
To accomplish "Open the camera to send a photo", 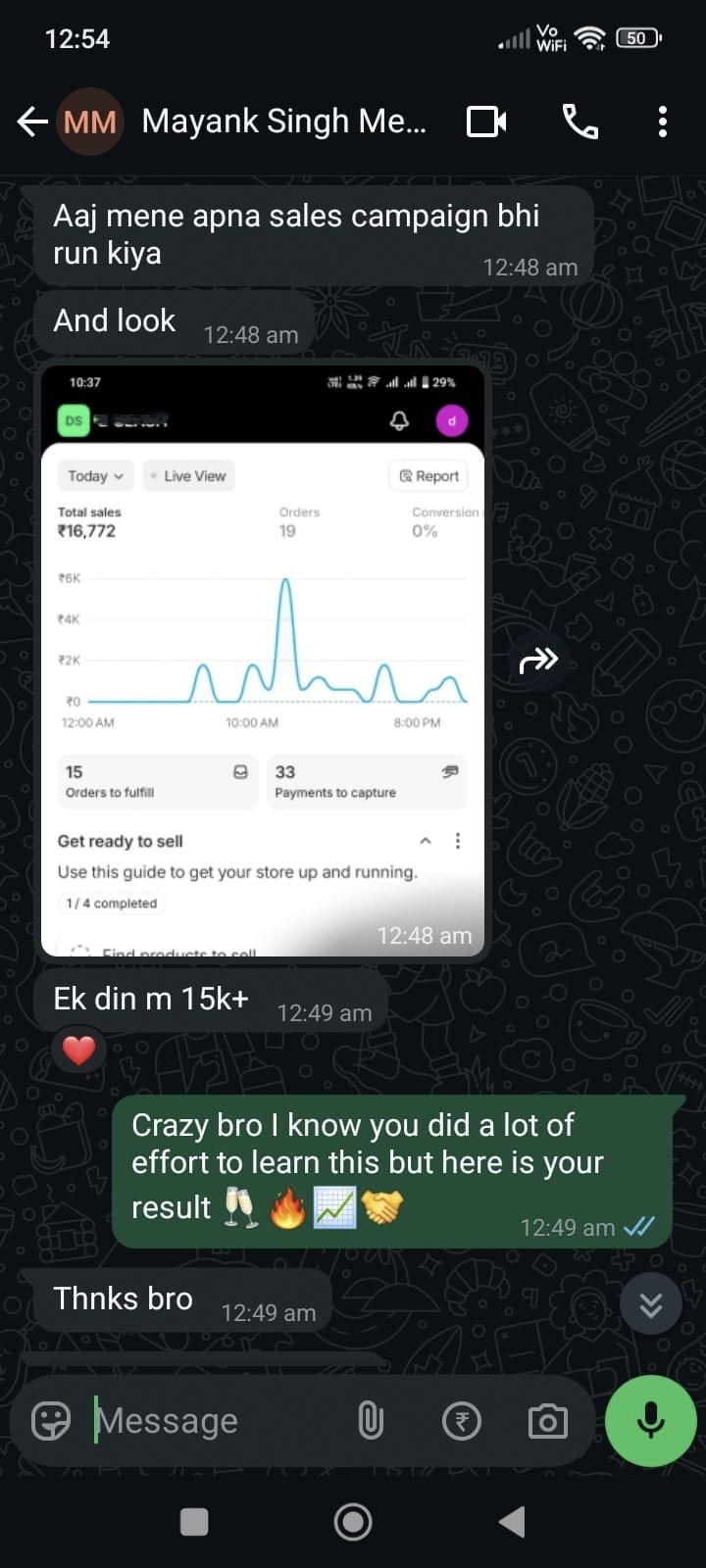I will click(x=547, y=1420).
